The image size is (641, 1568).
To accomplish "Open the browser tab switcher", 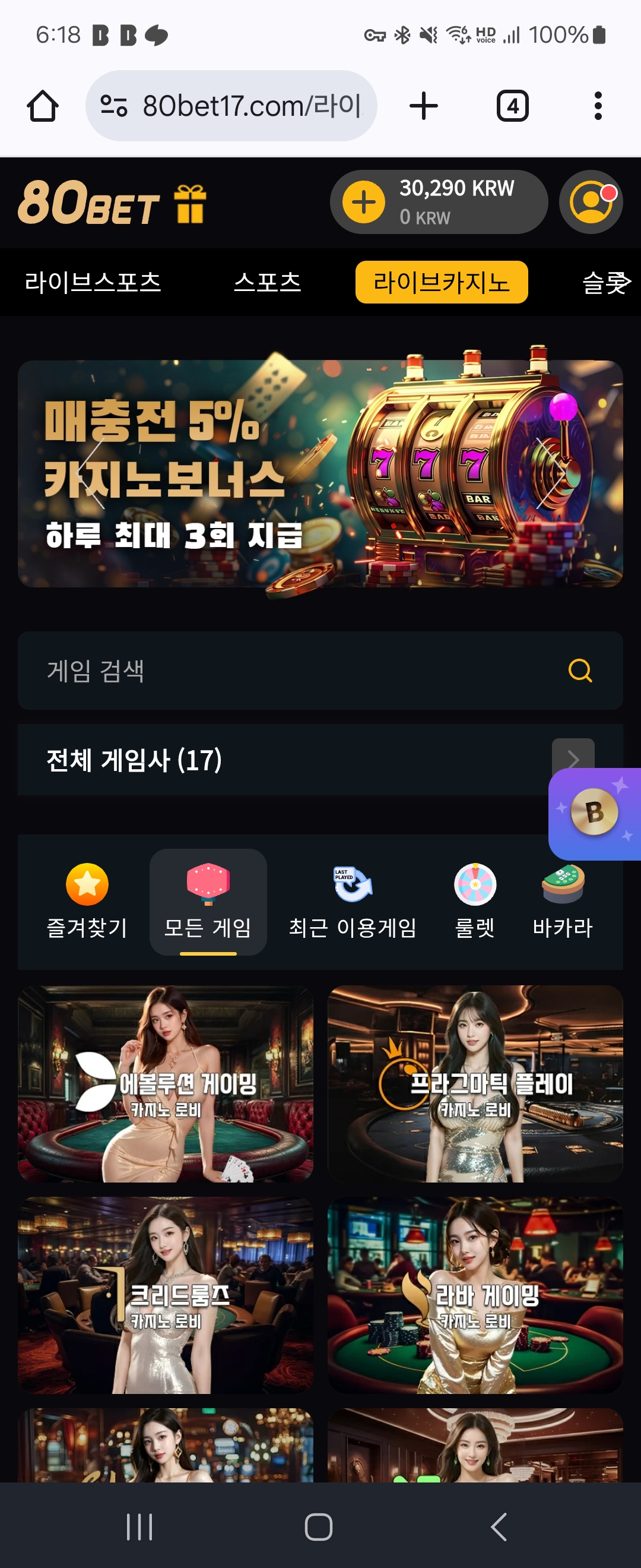I will pos(512,106).
